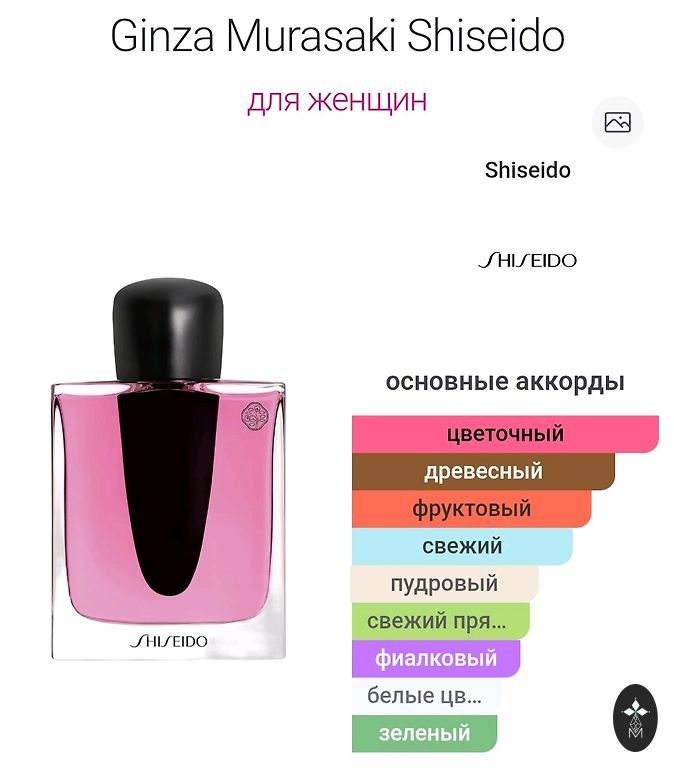This screenshot has height=768, width=674.
Task: Open the photo gallery icon
Action: click(x=617, y=123)
